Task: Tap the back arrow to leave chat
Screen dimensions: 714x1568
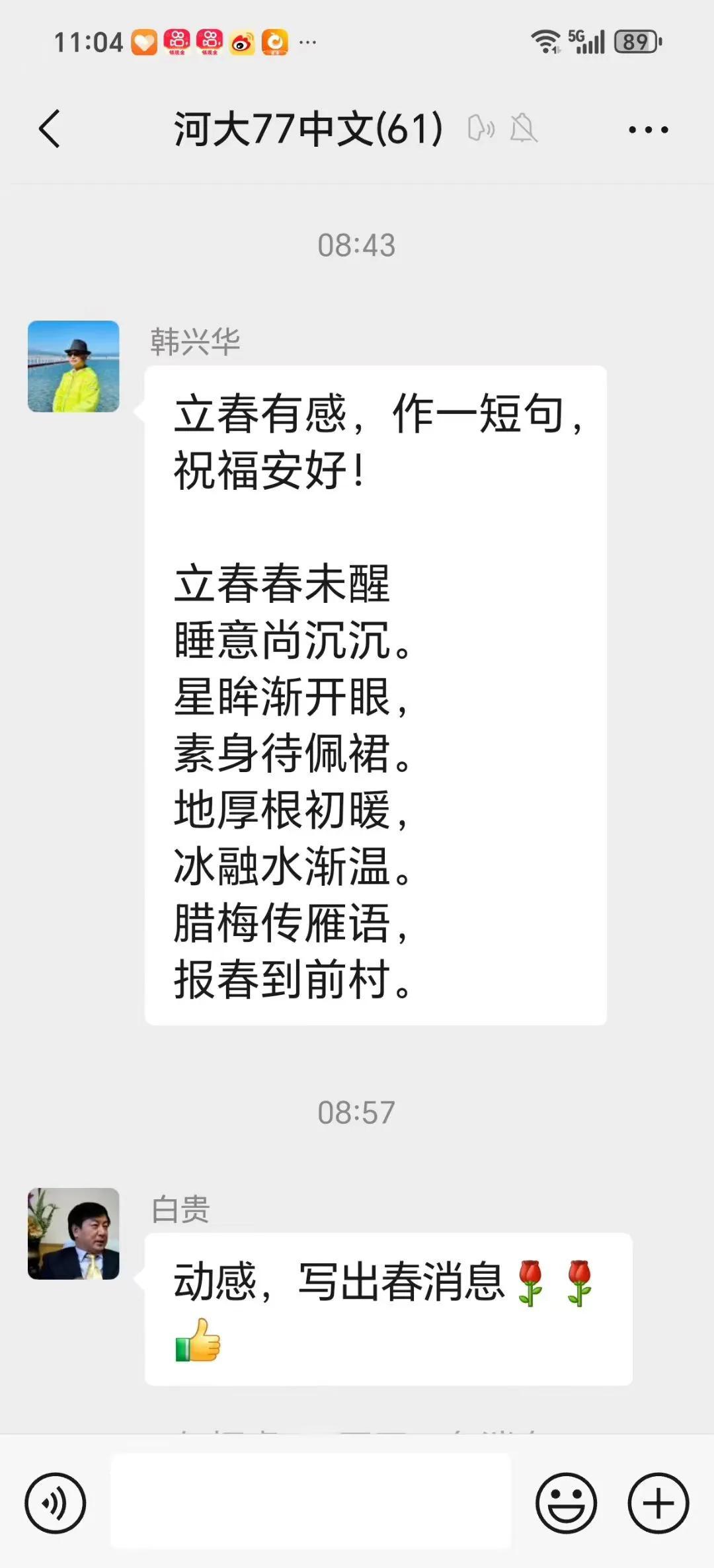Action: [50, 130]
